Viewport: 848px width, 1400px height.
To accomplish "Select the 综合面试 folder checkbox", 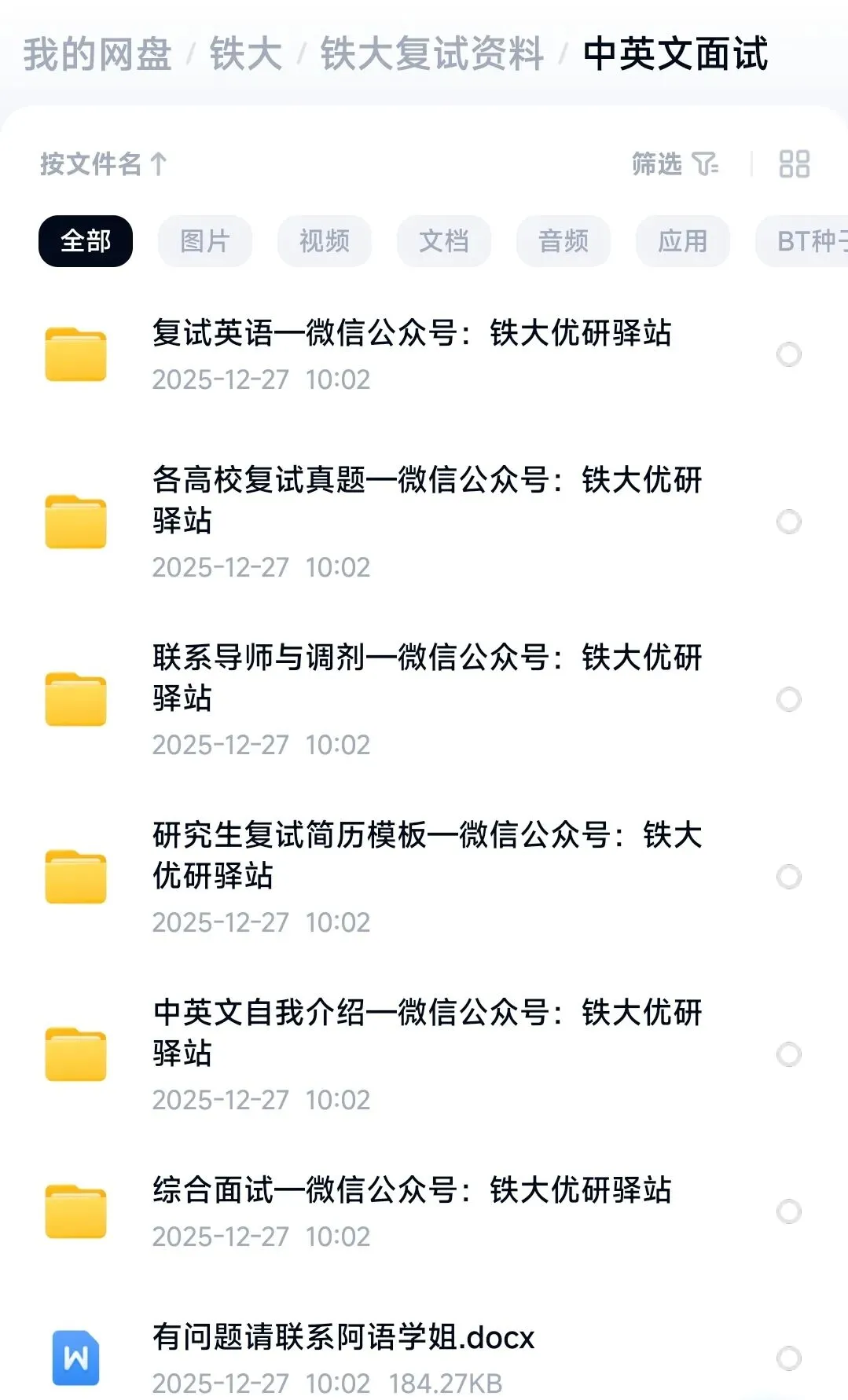I will coord(788,1211).
